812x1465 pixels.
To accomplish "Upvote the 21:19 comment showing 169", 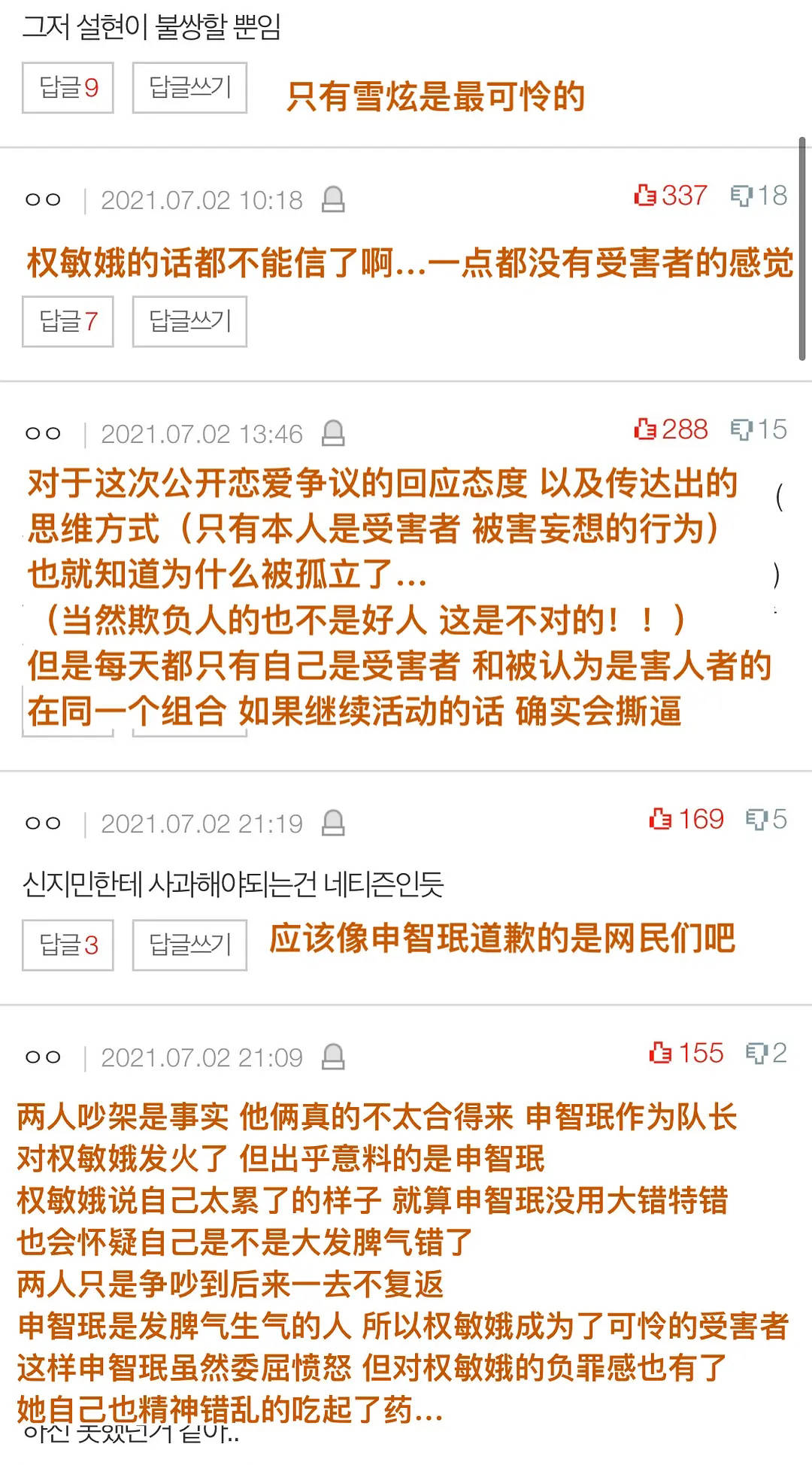I will pos(686,819).
